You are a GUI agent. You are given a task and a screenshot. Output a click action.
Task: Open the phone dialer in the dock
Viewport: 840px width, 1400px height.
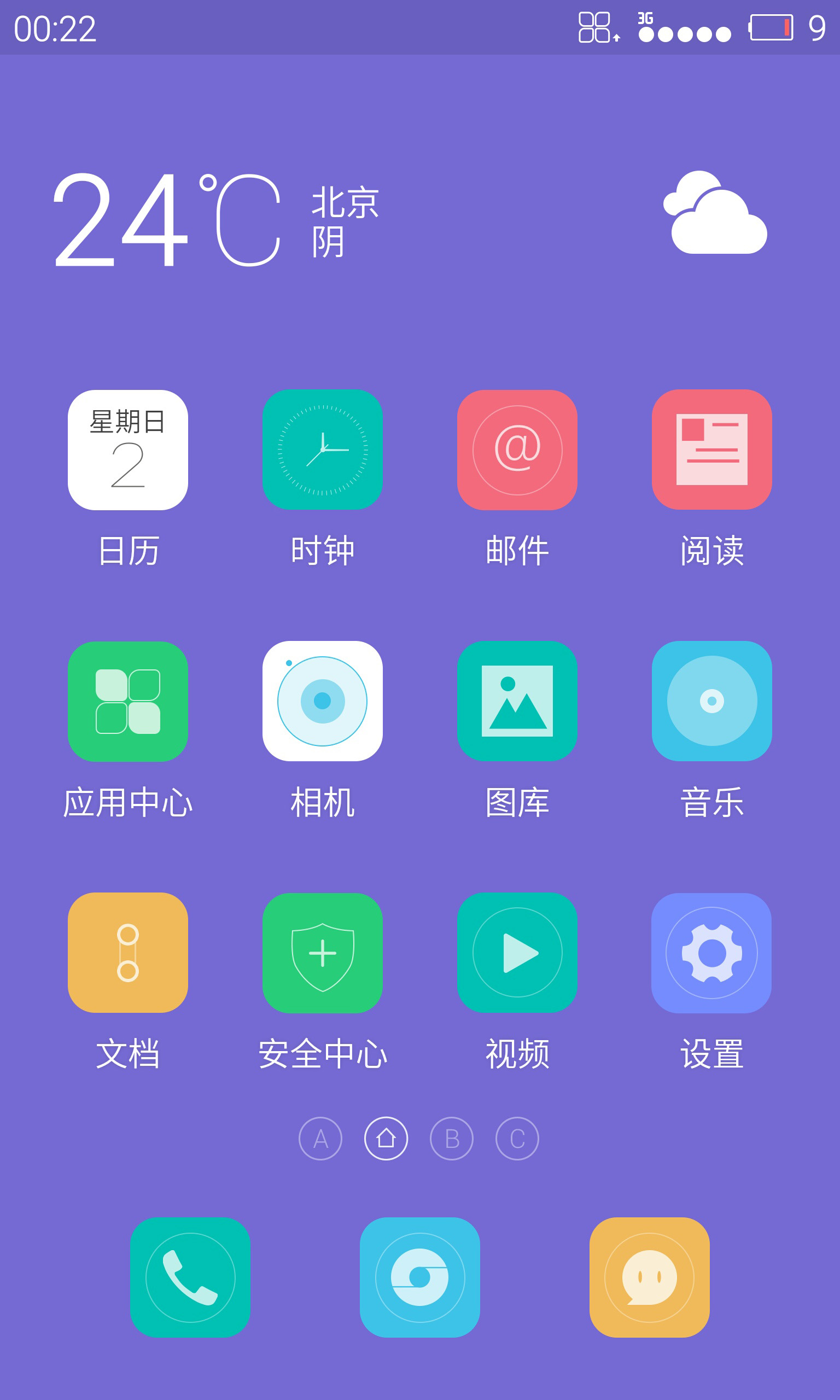tap(190, 1277)
